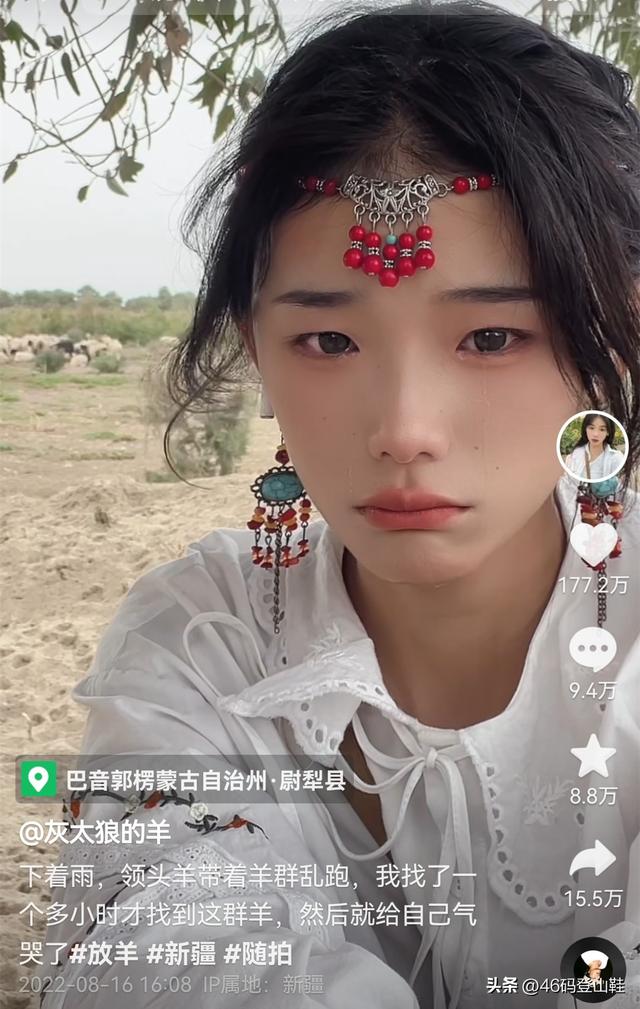Add this video to favorites
This screenshot has height=1009, width=640.
click(593, 756)
